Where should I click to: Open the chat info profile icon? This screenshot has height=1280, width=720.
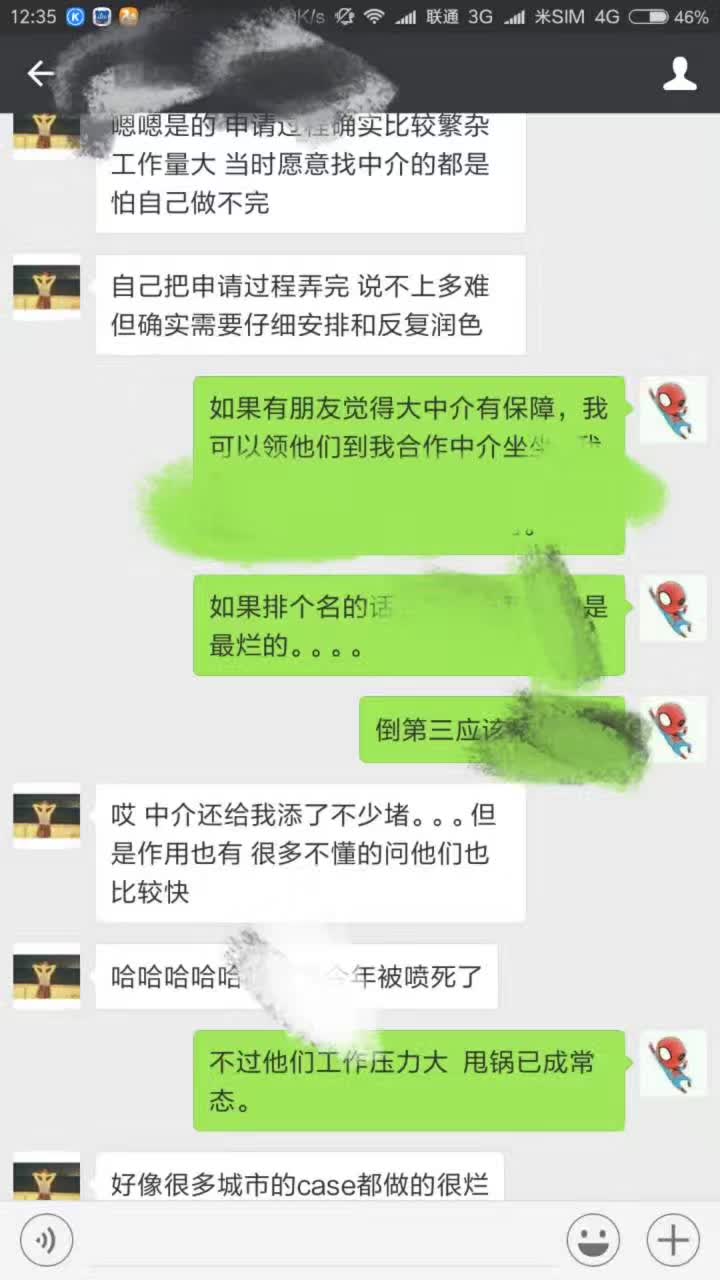point(679,73)
